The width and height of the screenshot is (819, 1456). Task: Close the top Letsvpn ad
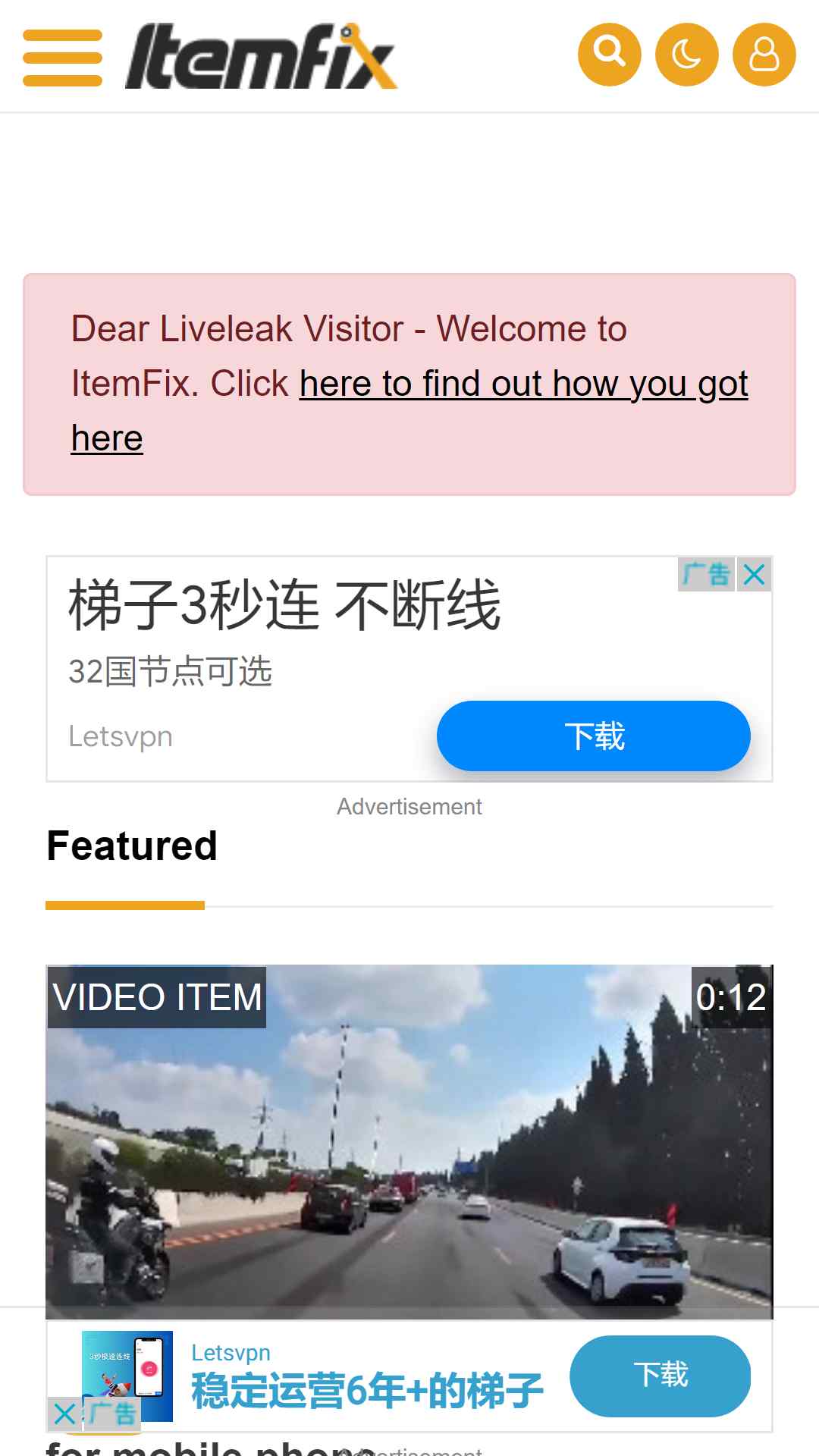coord(755,575)
